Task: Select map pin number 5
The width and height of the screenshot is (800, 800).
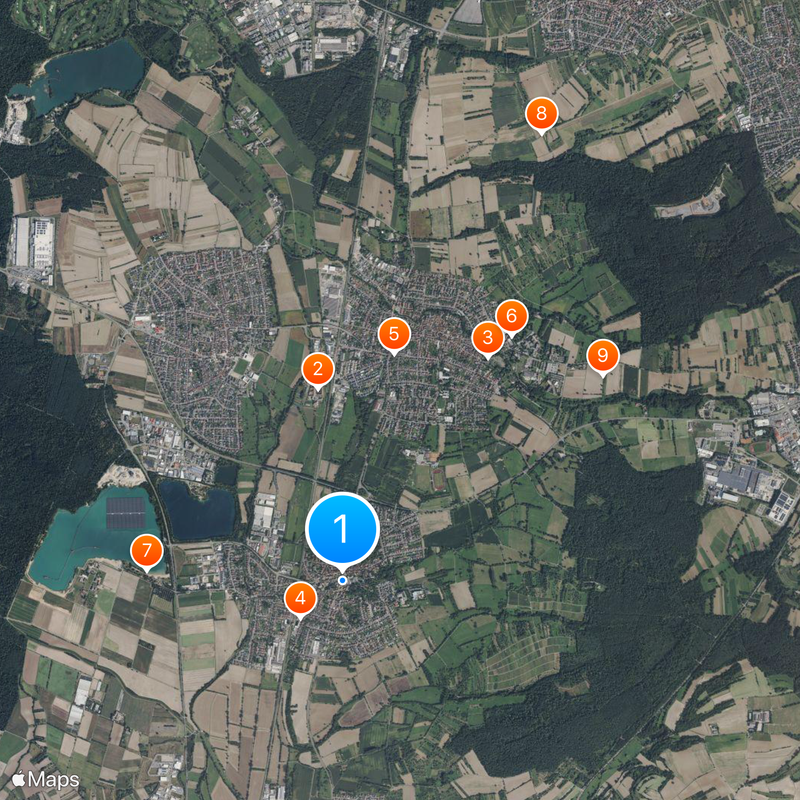Action: coord(394,335)
